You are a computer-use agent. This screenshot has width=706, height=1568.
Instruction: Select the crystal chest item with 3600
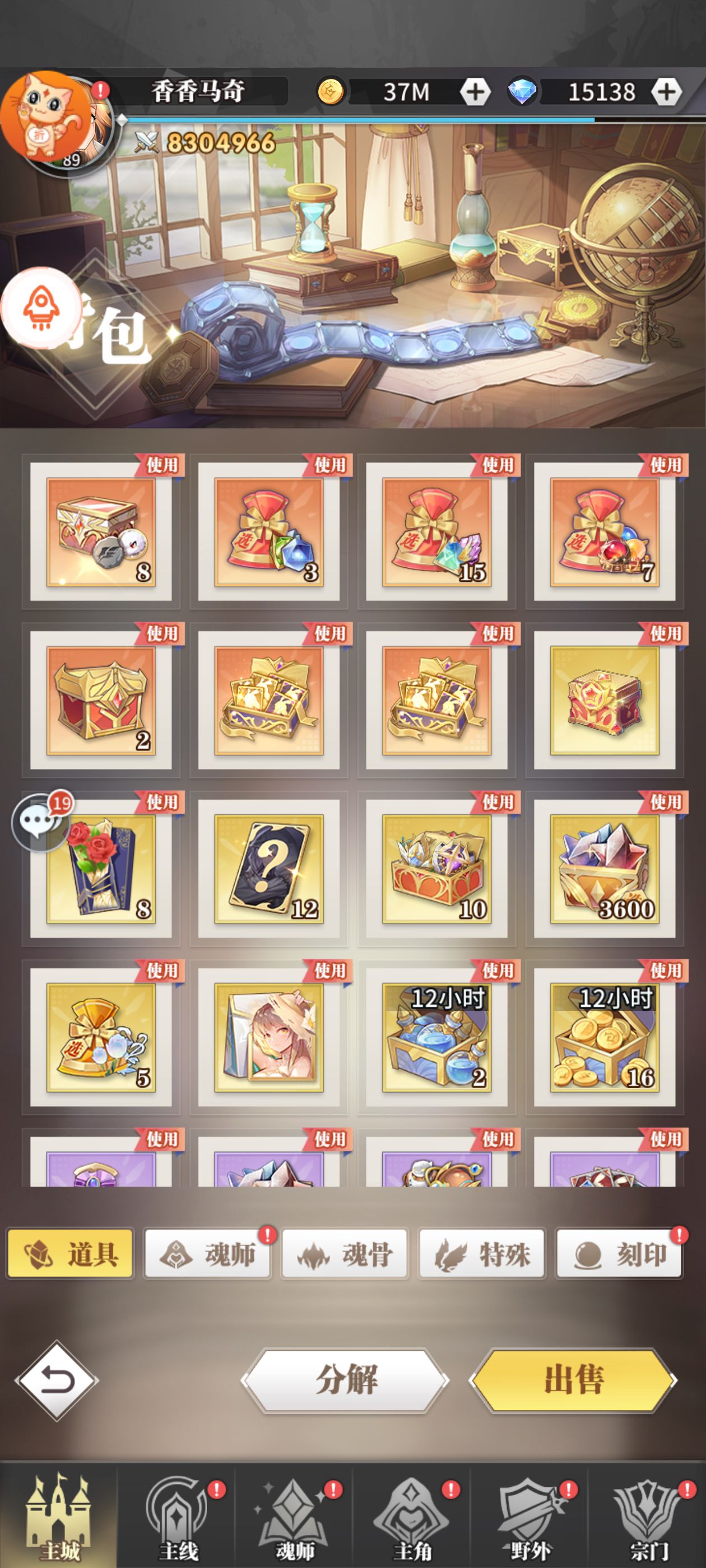click(x=604, y=869)
